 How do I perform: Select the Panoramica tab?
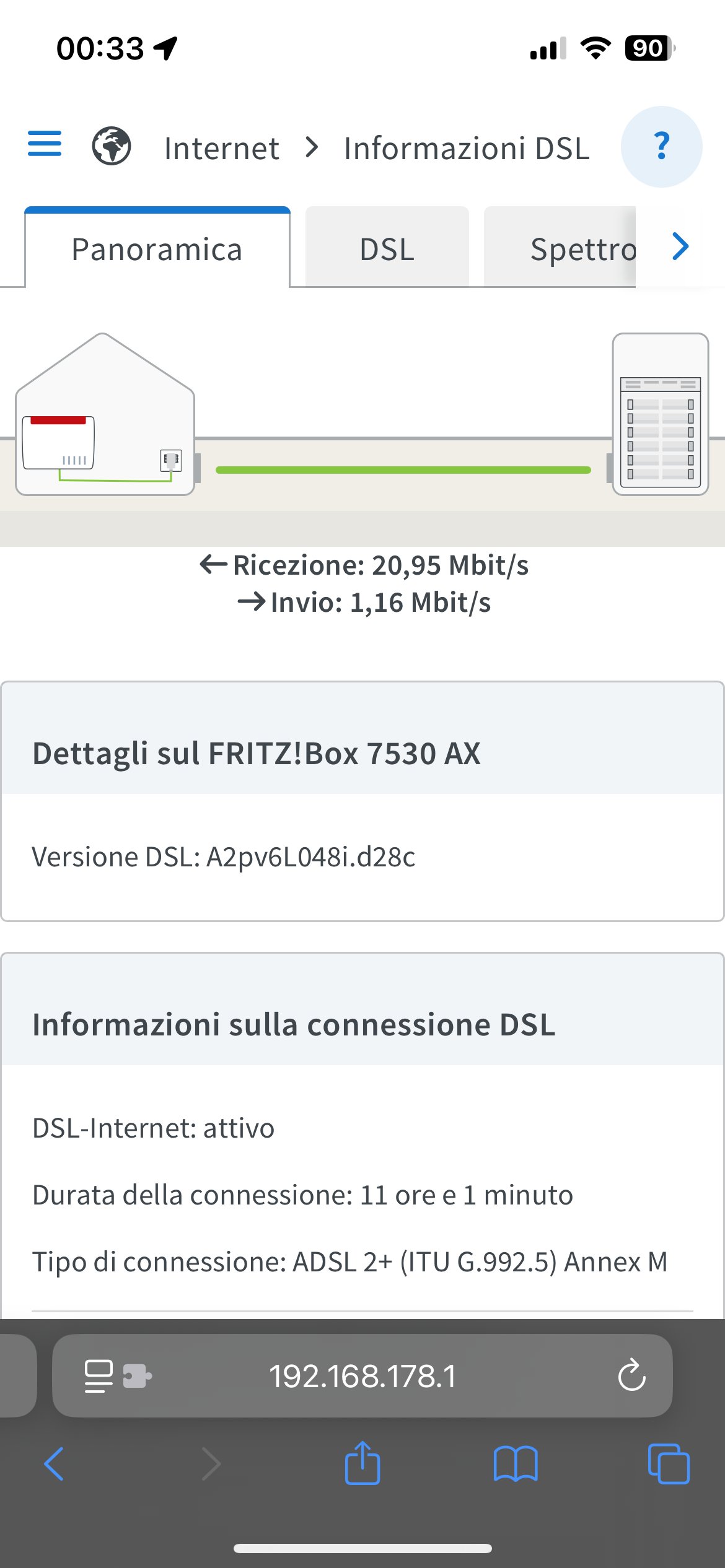tap(157, 248)
